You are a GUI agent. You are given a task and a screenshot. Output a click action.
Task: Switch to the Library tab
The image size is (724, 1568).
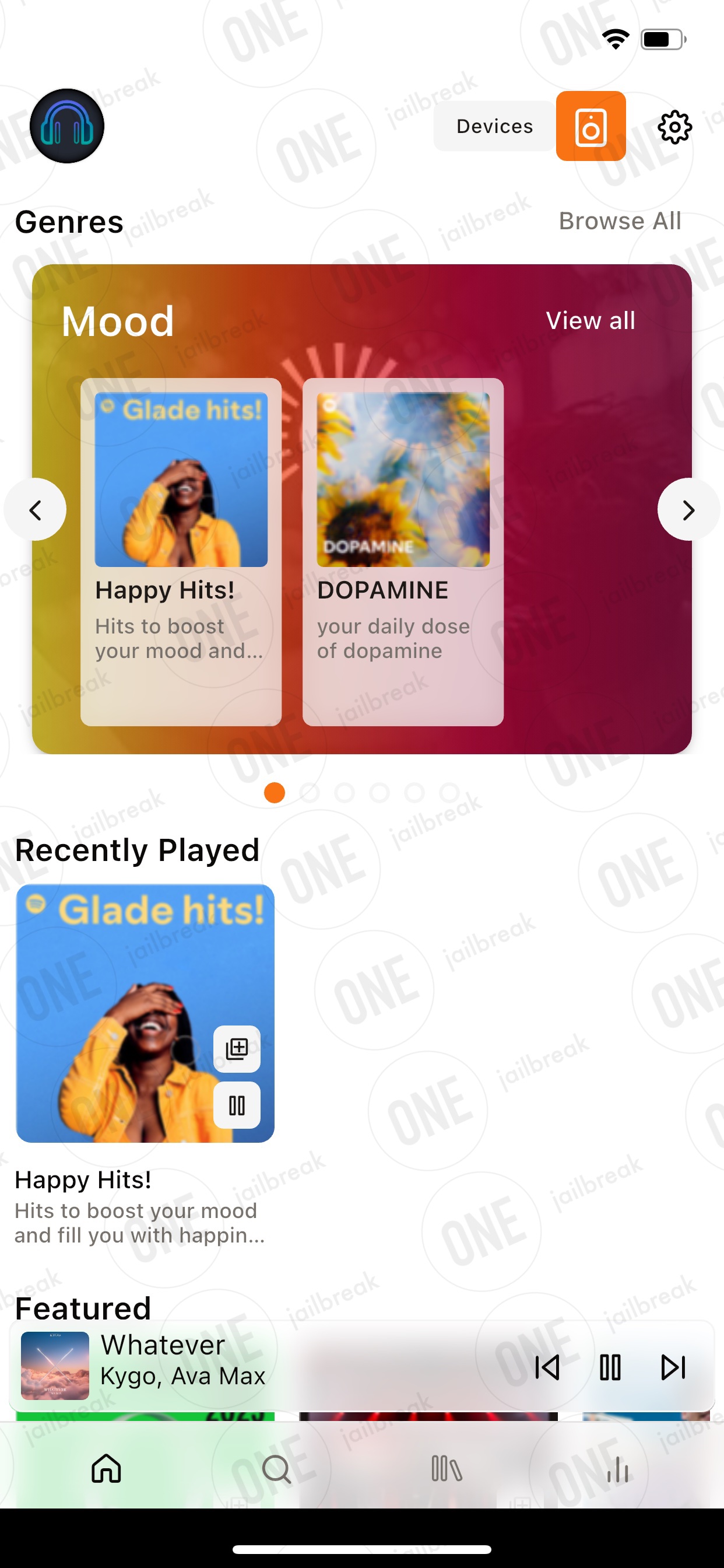[447, 1469]
